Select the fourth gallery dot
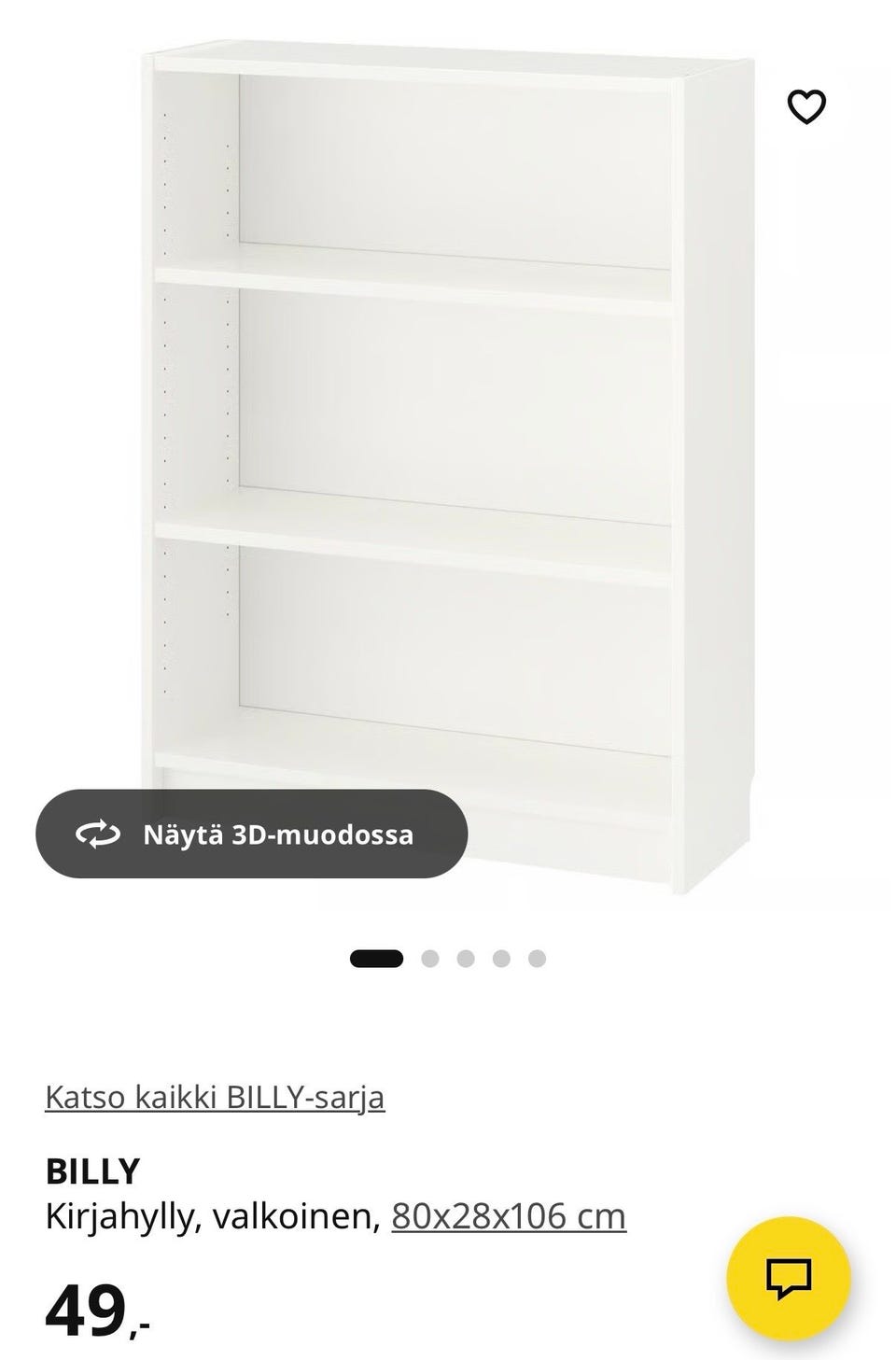The width and height of the screenshot is (896, 1360). pyautogui.click(x=501, y=956)
